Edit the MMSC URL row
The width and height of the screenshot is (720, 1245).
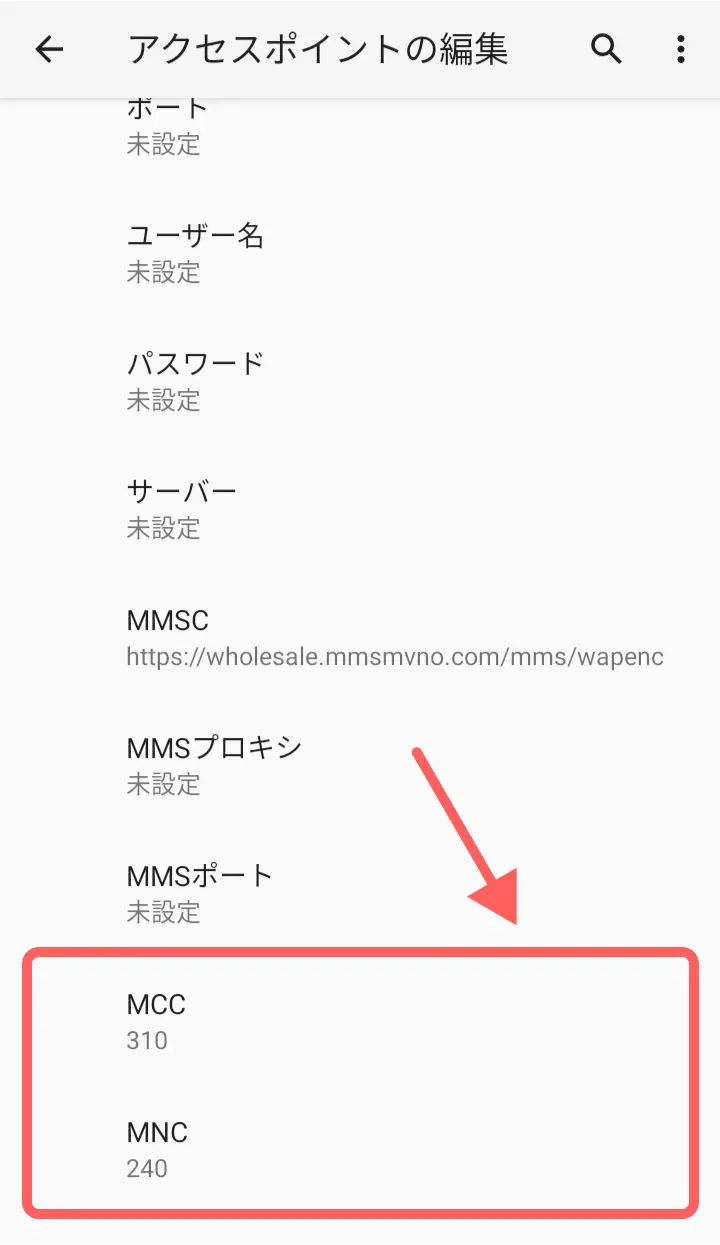click(x=360, y=638)
